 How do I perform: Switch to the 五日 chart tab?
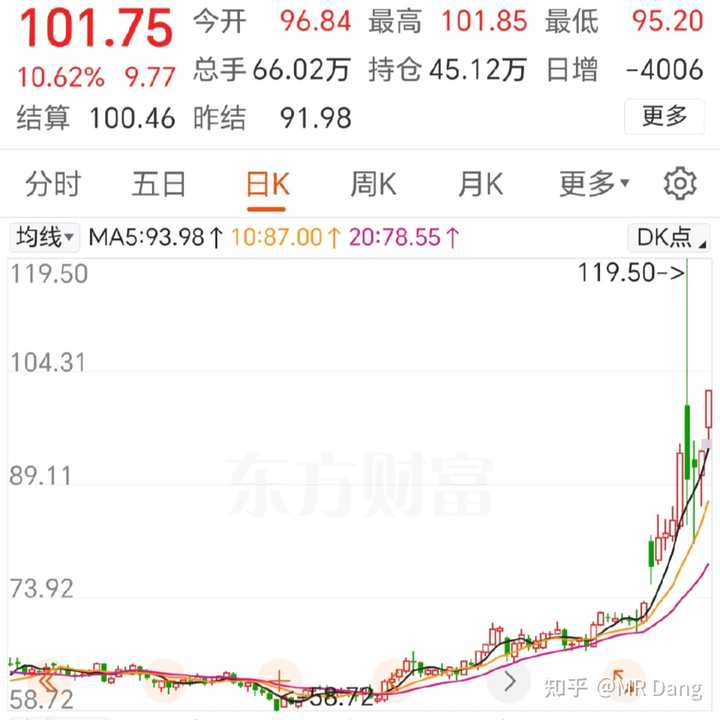click(x=159, y=184)
